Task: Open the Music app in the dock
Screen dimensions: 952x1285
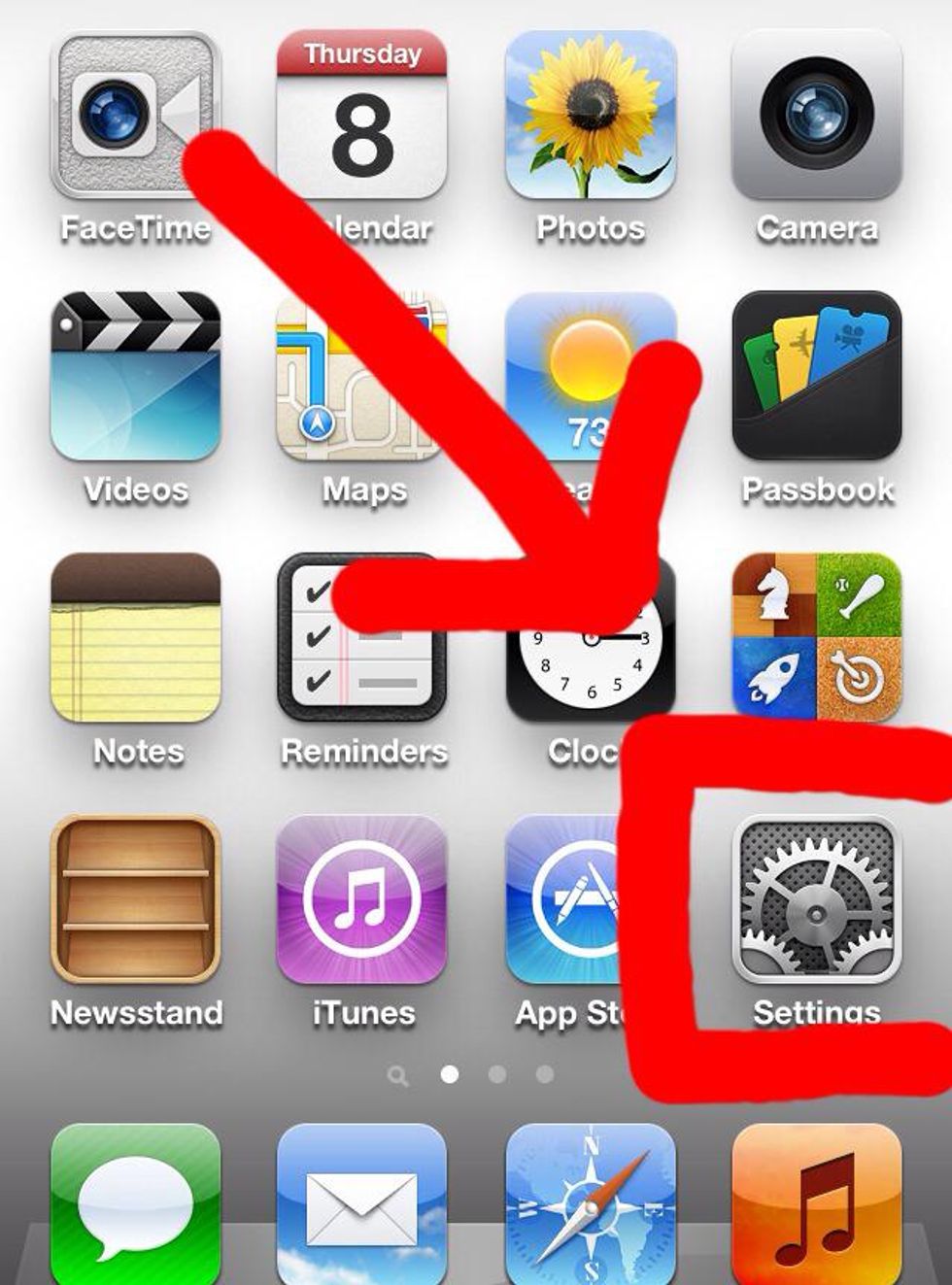Action: point(816,1204)
